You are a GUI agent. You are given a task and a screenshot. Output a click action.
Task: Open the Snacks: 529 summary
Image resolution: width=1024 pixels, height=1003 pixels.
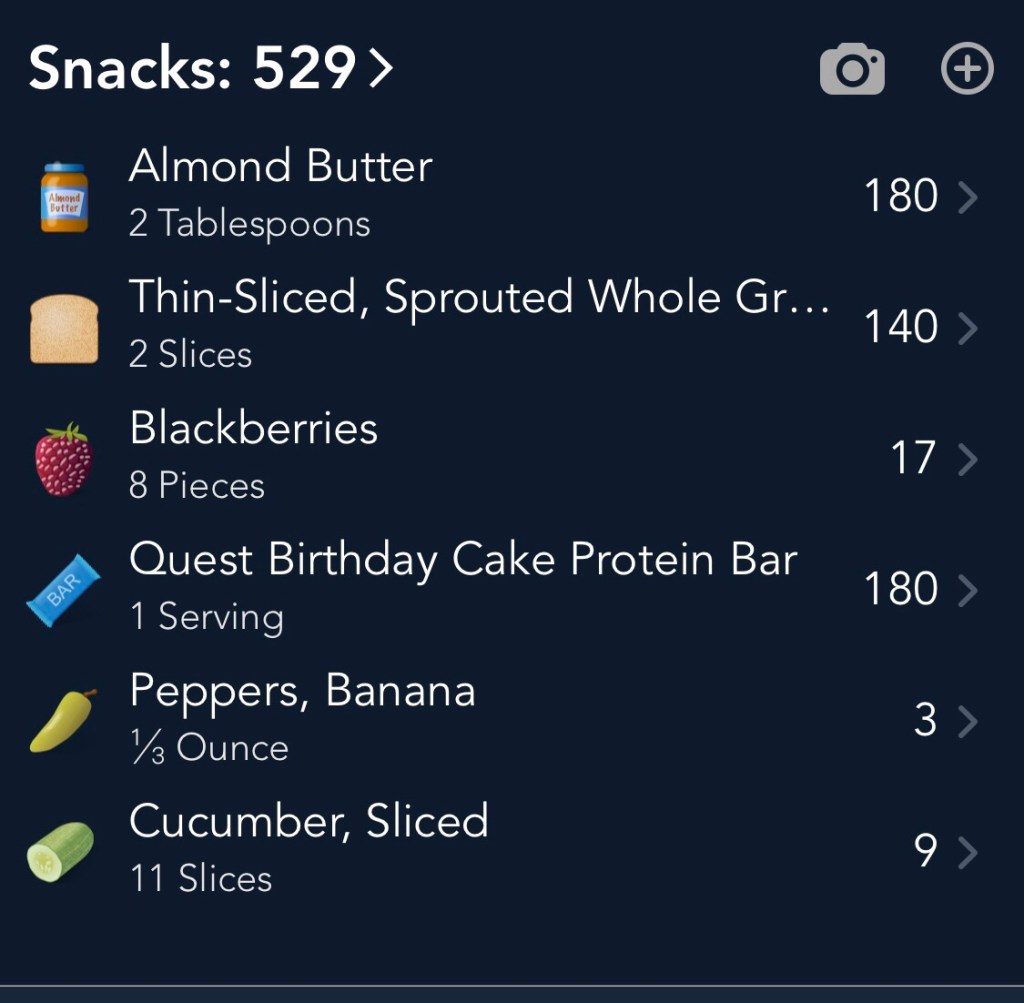pos(211,68)
